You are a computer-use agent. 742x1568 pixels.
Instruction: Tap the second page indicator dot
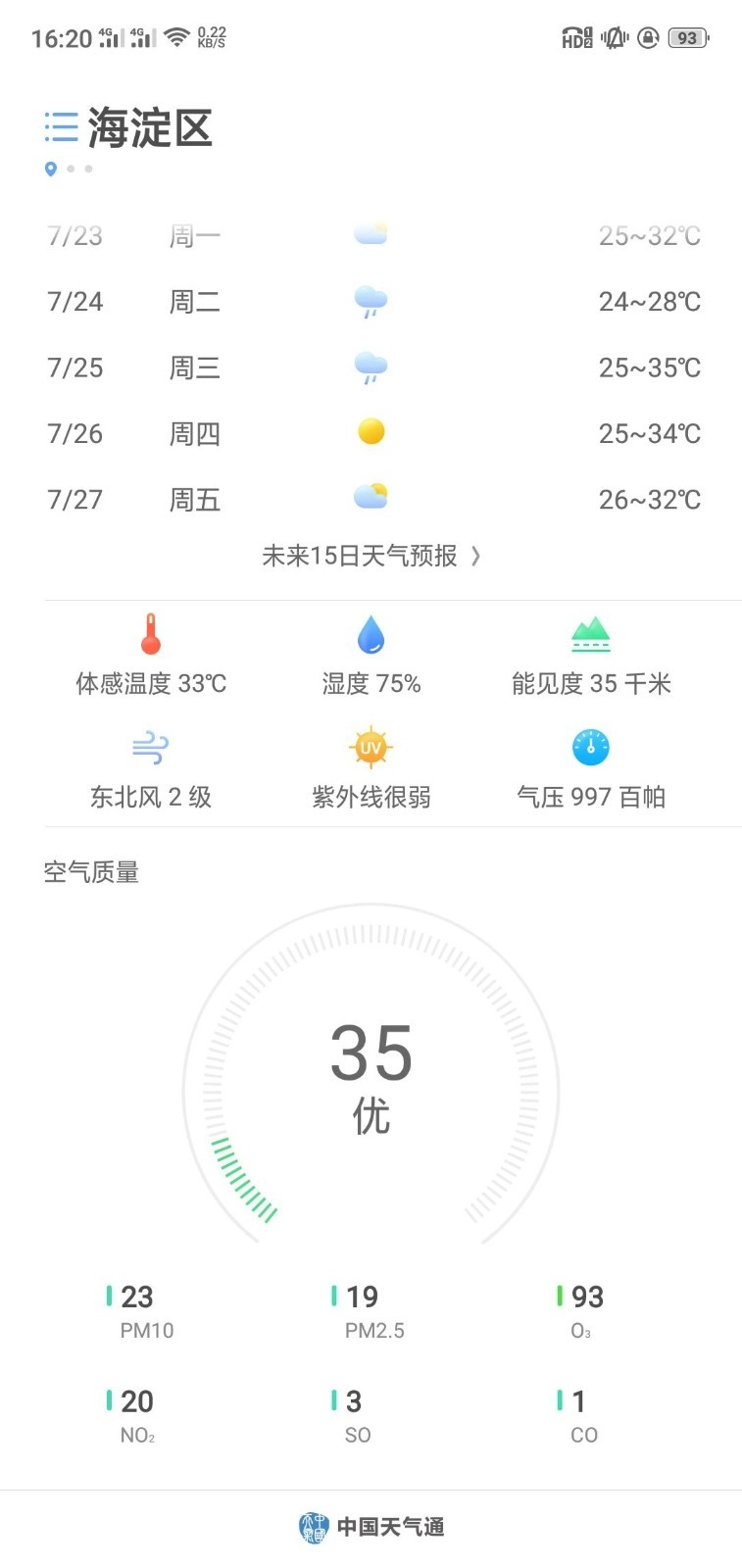(87, 168)
